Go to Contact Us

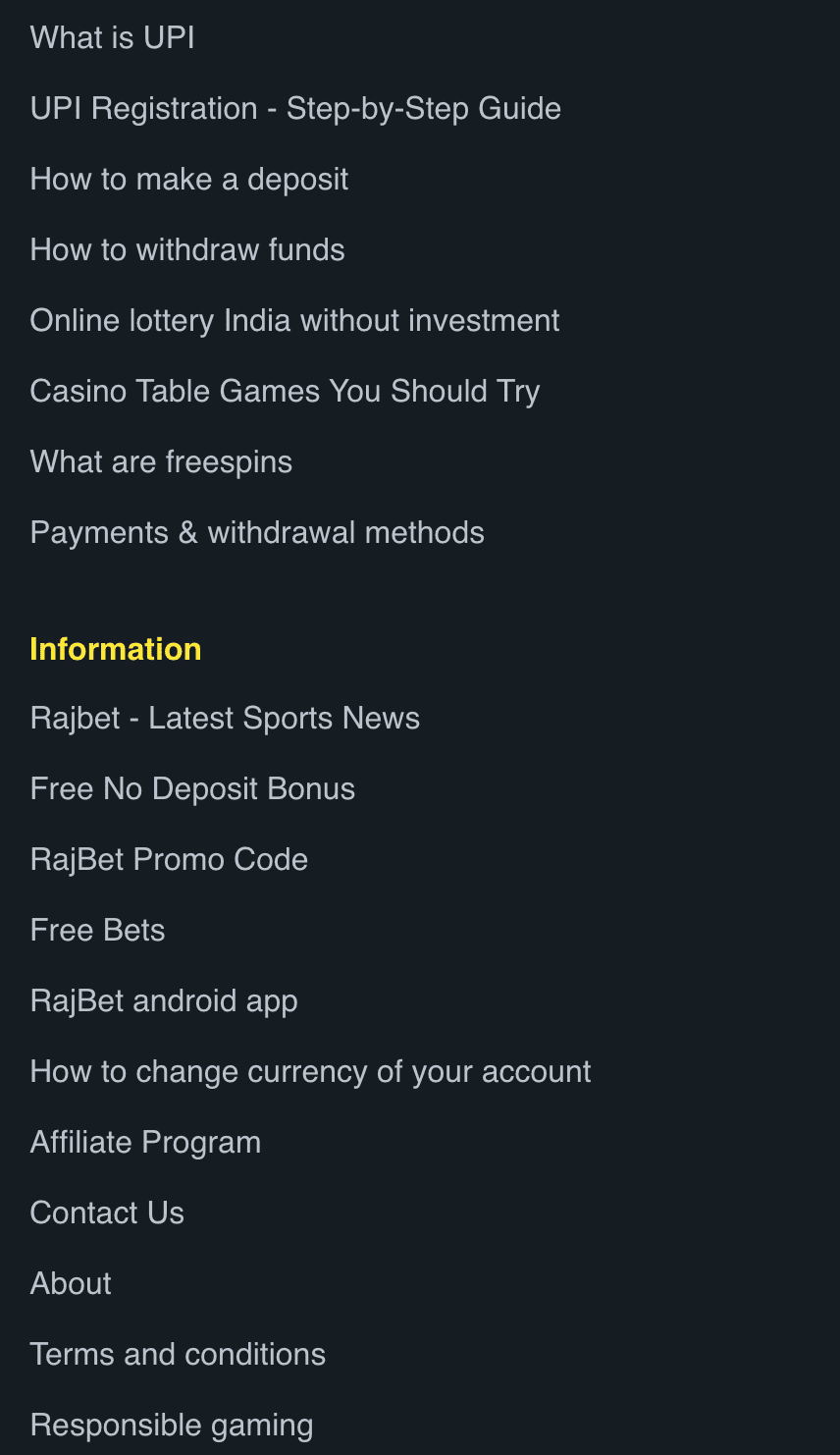107,1213
